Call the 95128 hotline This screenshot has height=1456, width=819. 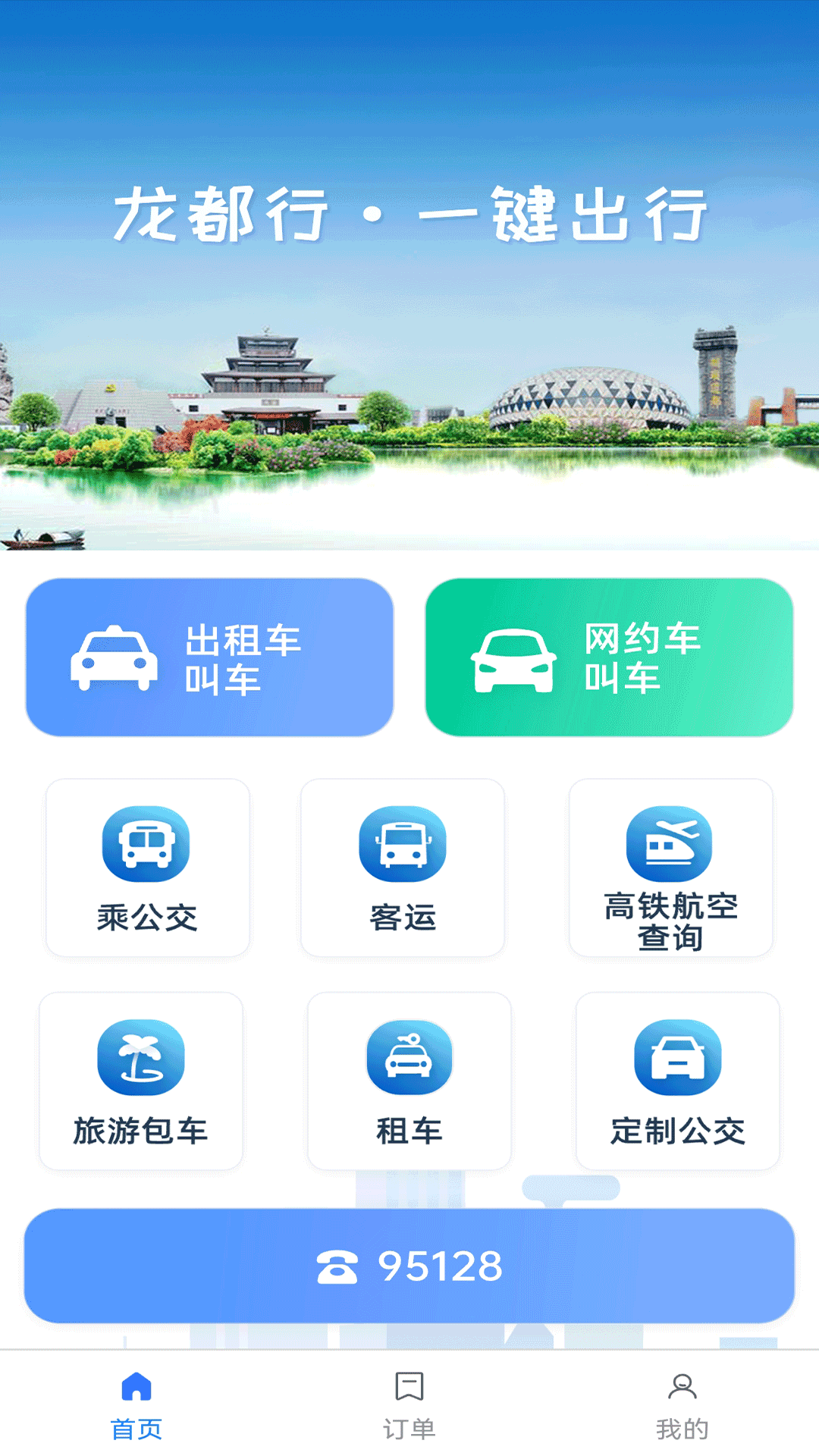click(x=409, y=1266)
